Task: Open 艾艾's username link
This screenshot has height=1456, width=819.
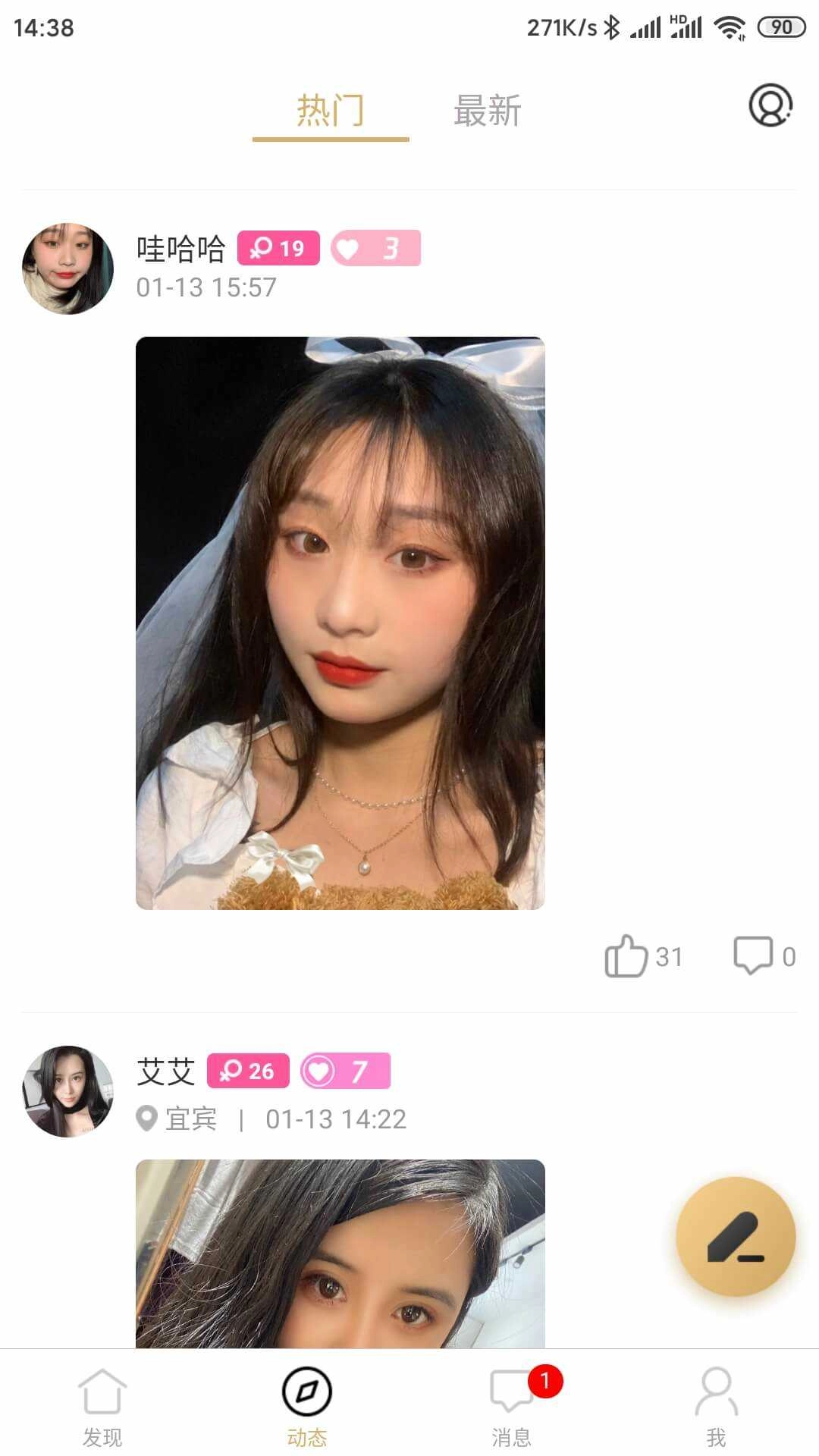Action: click(x=165, y=1072)
